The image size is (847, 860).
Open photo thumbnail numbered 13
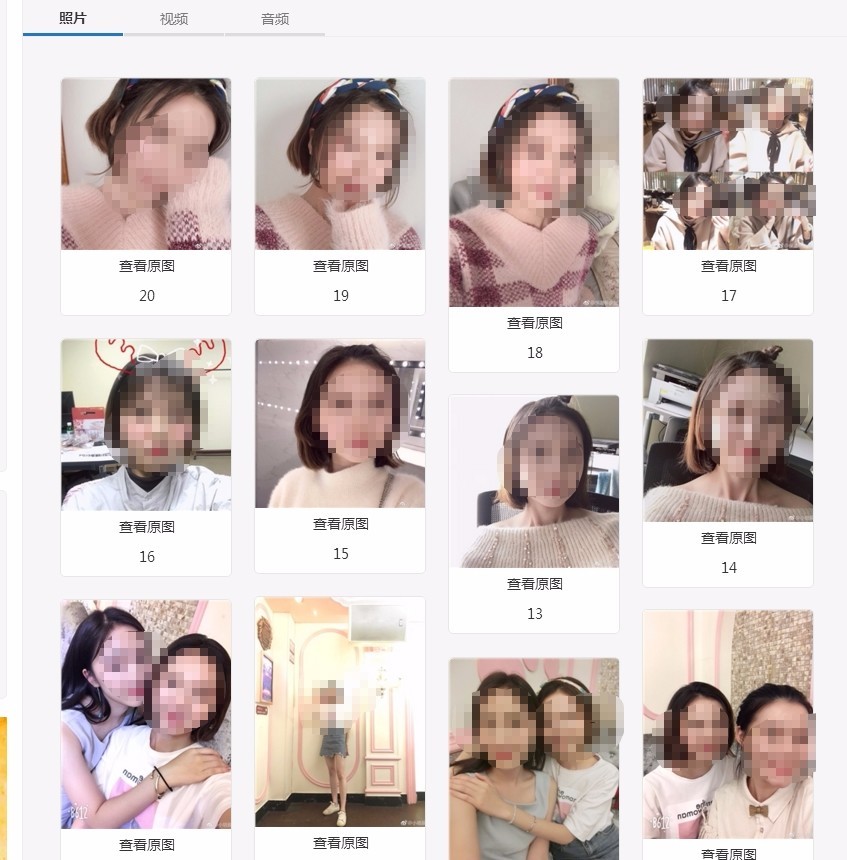pos(534,481)
